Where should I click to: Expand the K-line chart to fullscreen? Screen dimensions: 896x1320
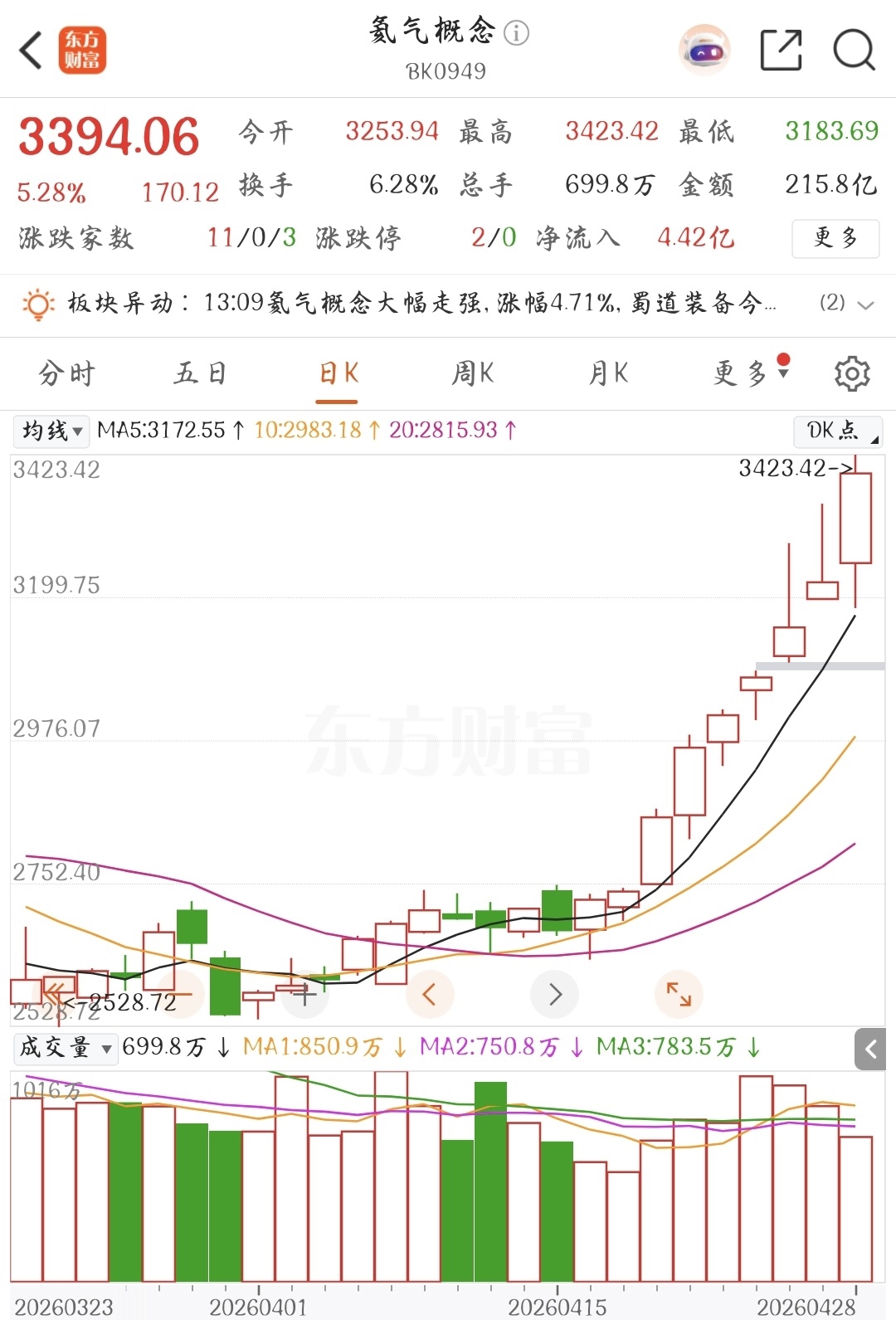click(x=679, y=993)
